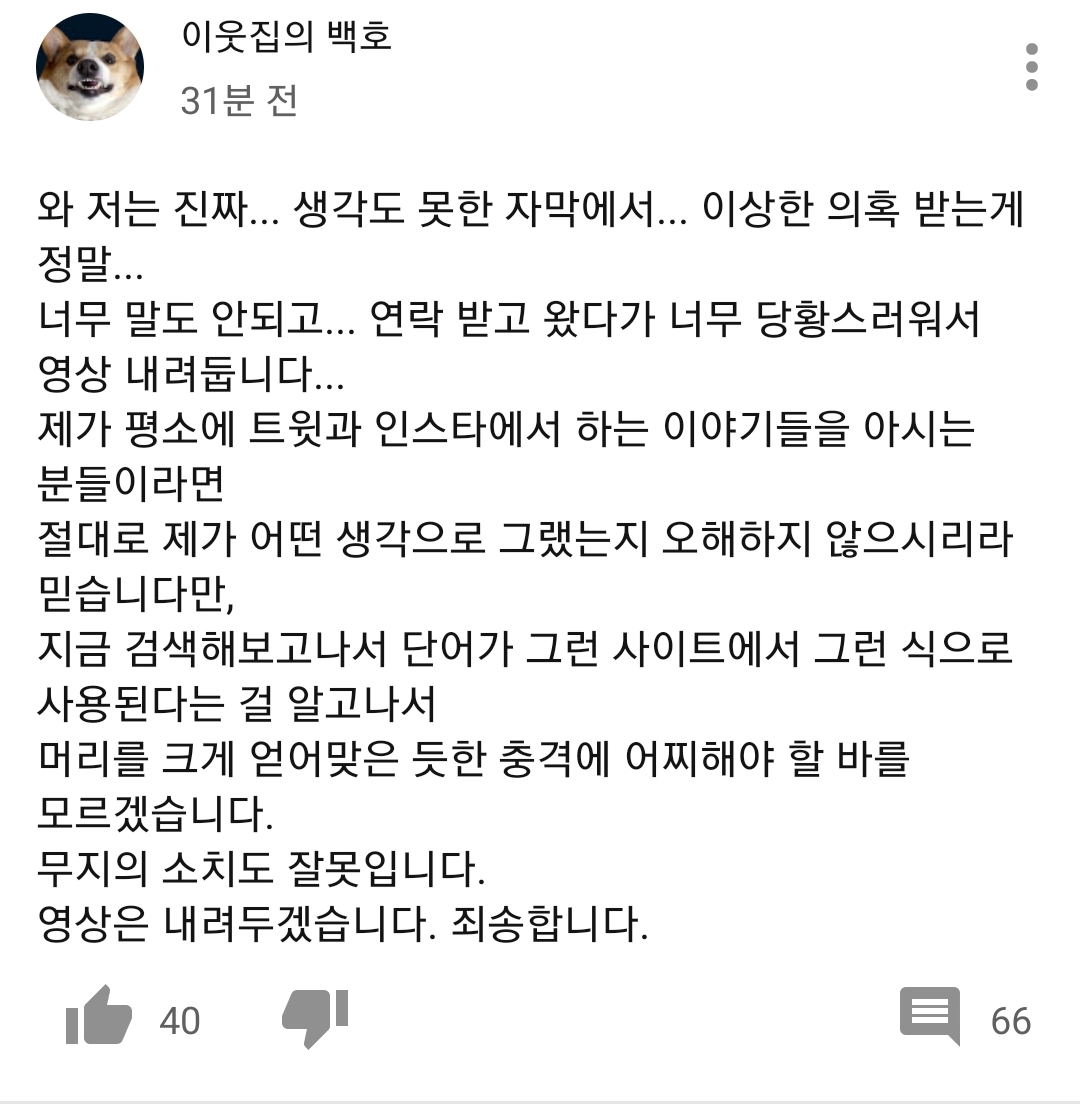Image resolution: width=1080 pixels, height=1111 pixels.
Task: Dislike the post by 이웃집의 백호
Action: pyautogui.click(x=315, y=1016)
